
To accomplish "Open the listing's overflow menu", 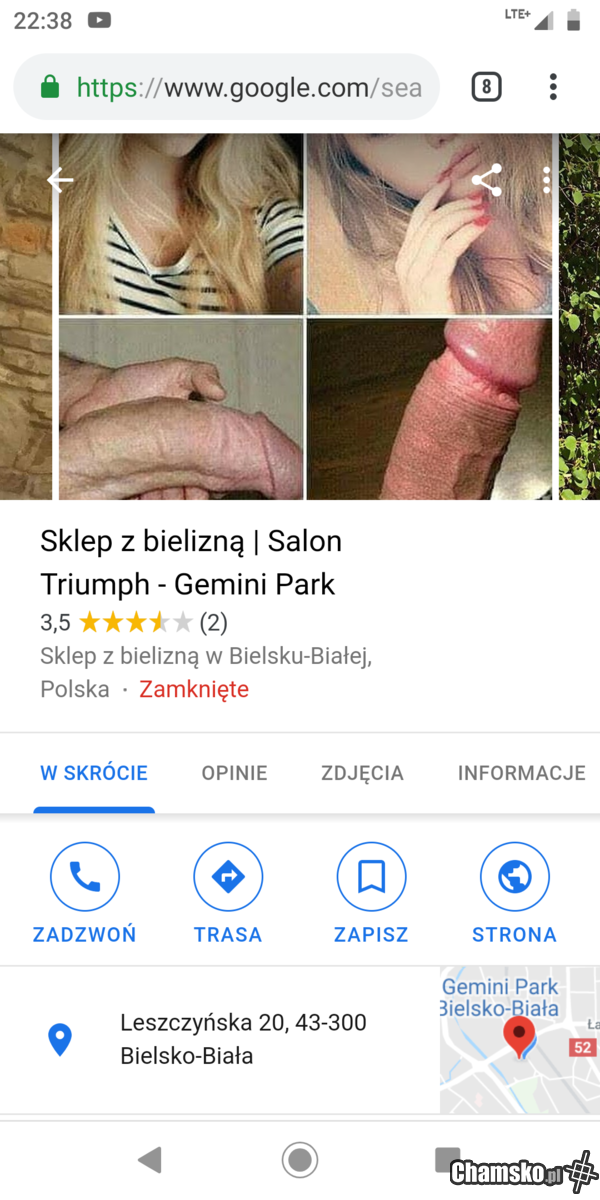I will 546,180.
